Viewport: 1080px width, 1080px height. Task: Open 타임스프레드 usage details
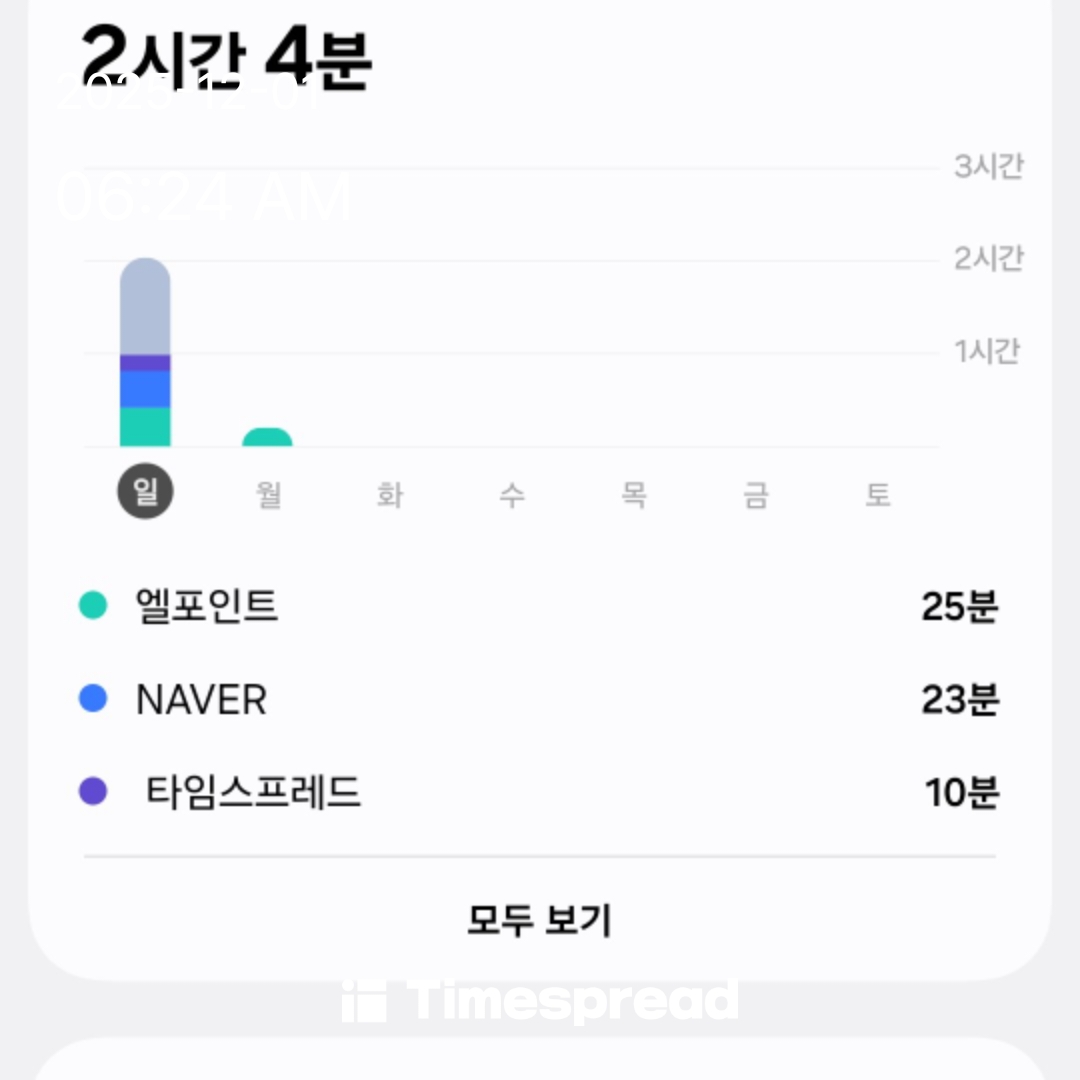pyautogui.click(x=540, y=793)
